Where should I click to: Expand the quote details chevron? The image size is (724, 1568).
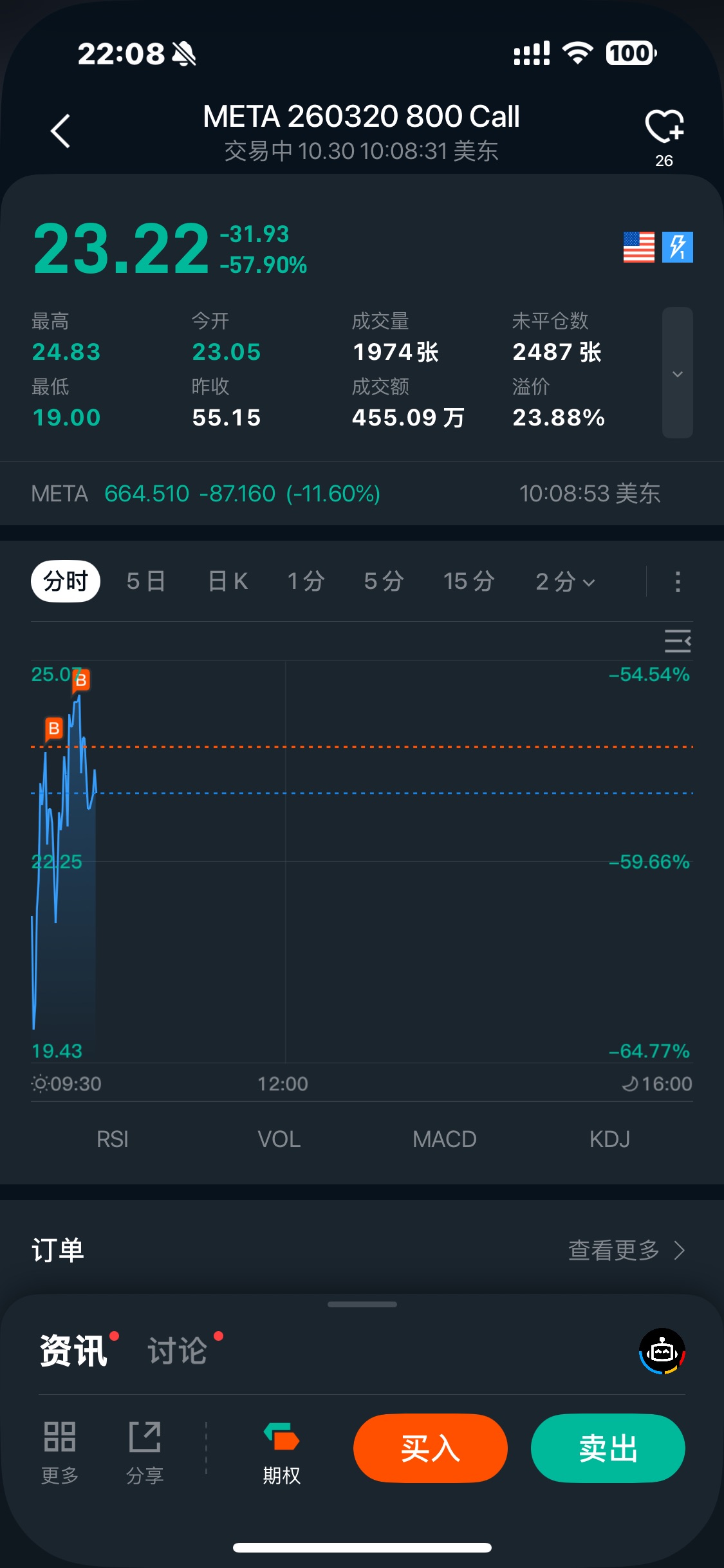point(677,373)
